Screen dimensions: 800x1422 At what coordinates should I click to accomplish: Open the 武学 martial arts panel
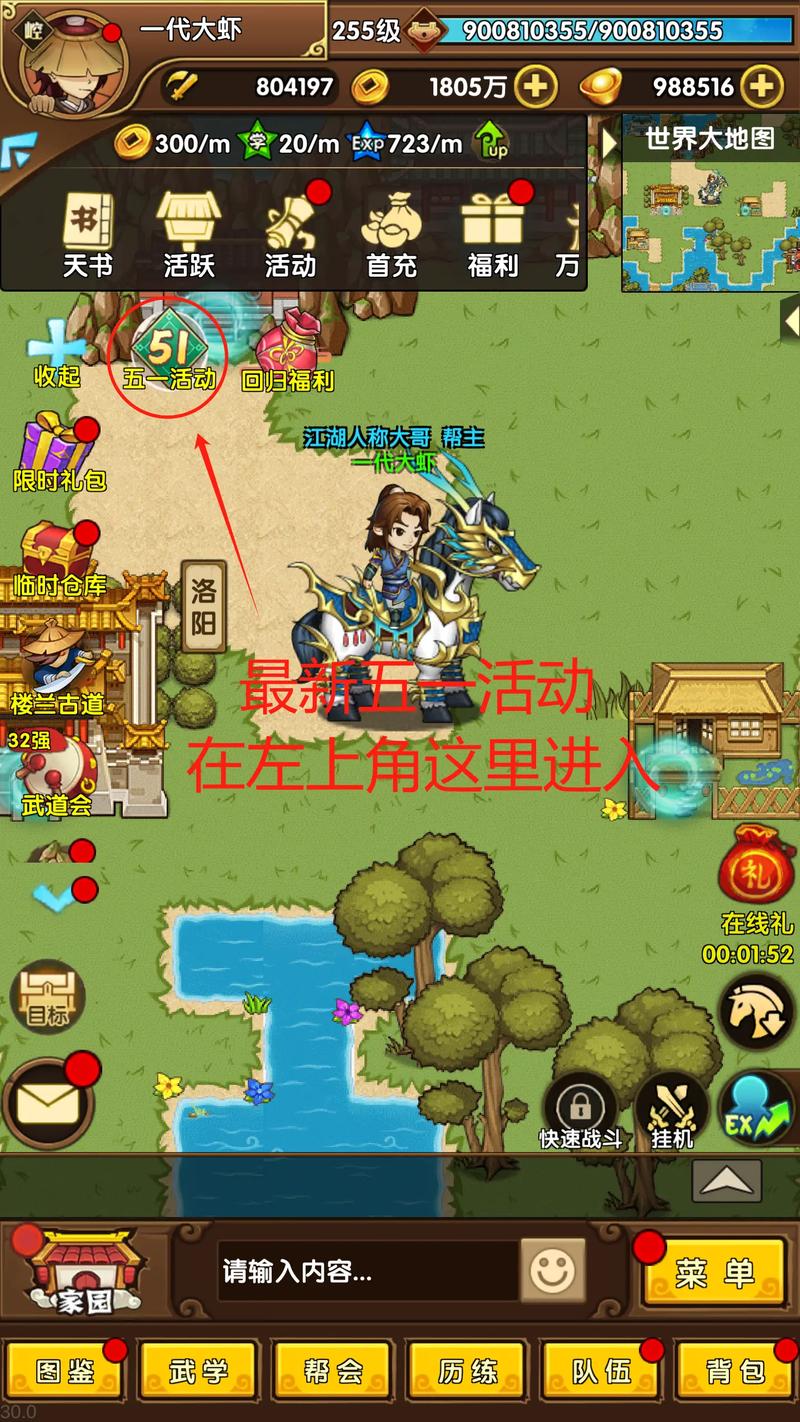(x=198, y=1371)
